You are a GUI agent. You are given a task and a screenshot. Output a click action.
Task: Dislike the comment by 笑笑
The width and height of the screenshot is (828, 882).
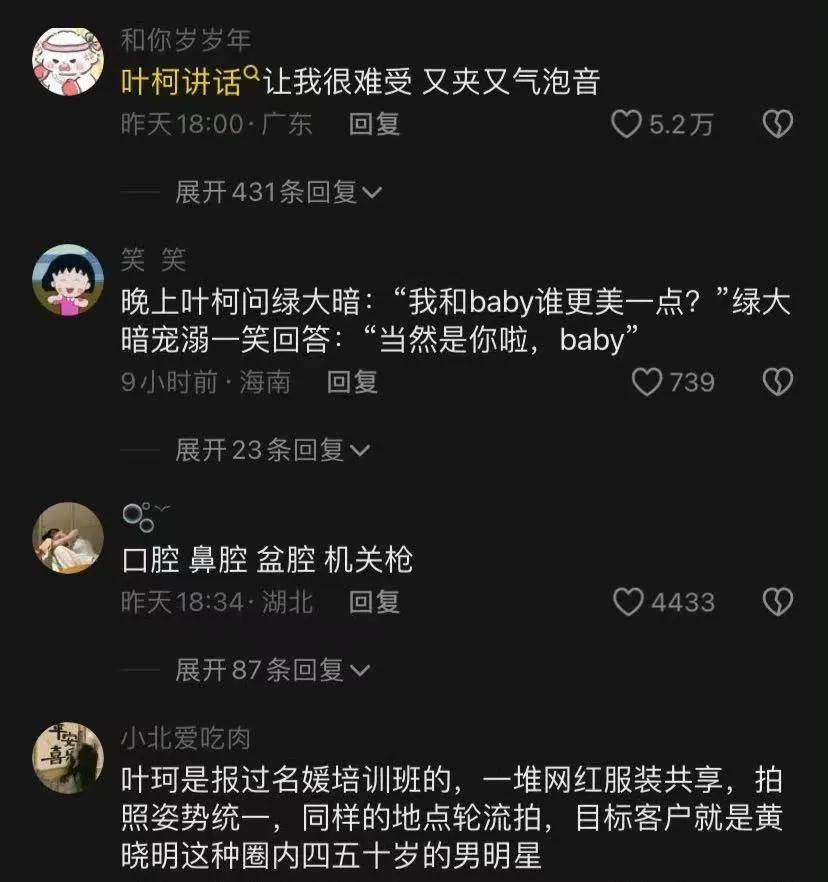click(x=777, y=381)
